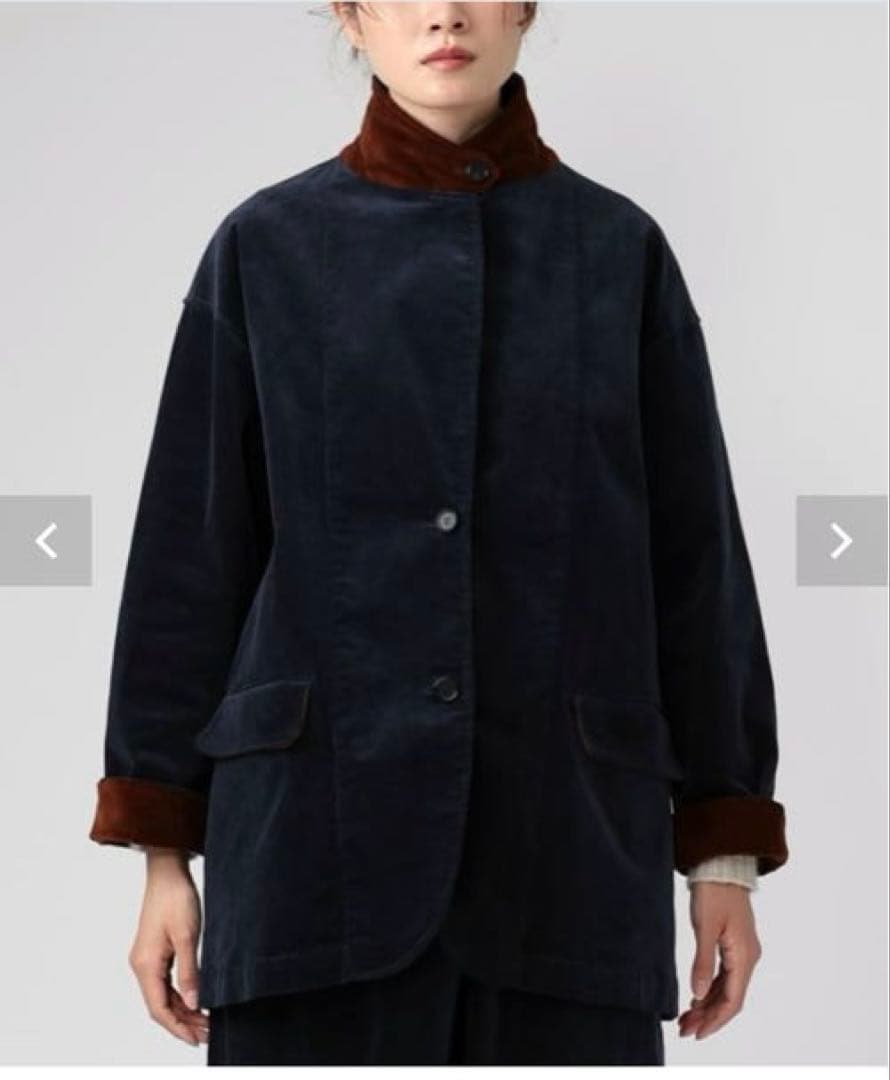Show the next product photo
This screenshot has width=890, height=1080.
tap(841, 541)
